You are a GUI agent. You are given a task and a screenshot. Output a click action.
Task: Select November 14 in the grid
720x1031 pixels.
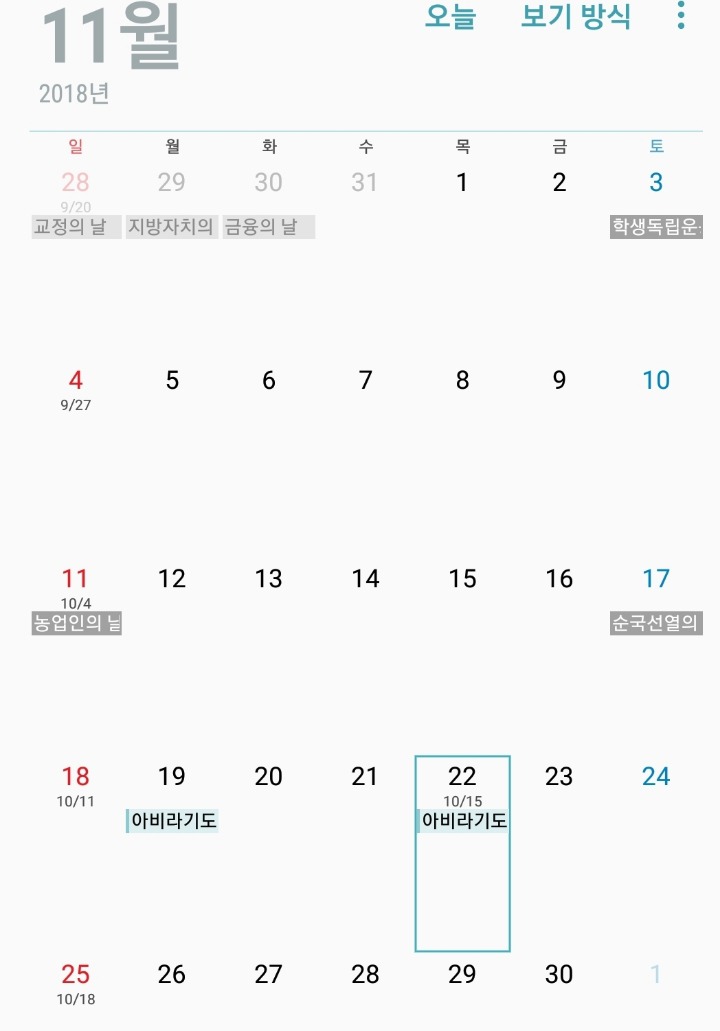pyautogui.click(x=366, y=579)
